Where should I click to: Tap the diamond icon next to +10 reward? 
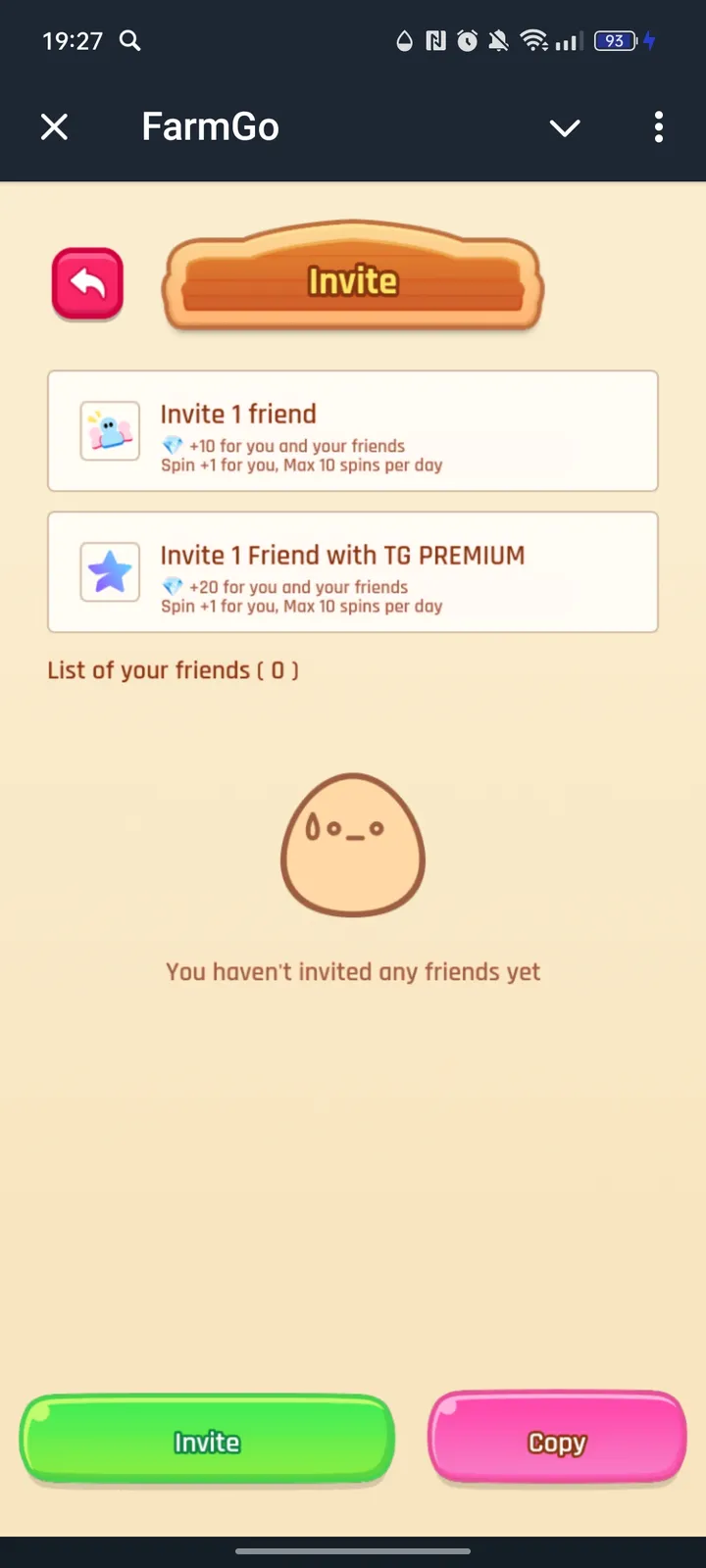click(174, 445)
